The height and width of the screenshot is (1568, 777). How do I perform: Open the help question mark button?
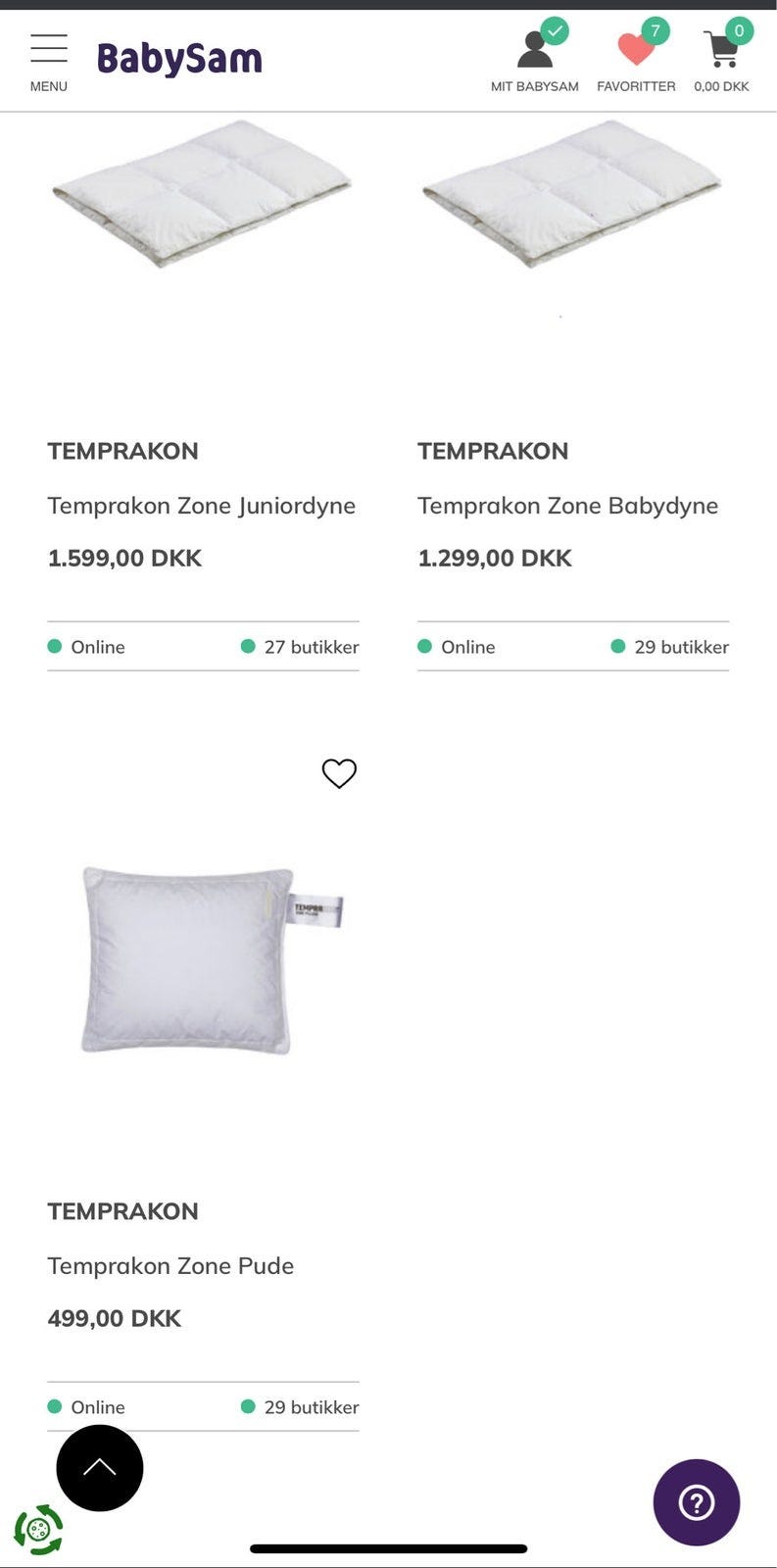point(697,1501)
